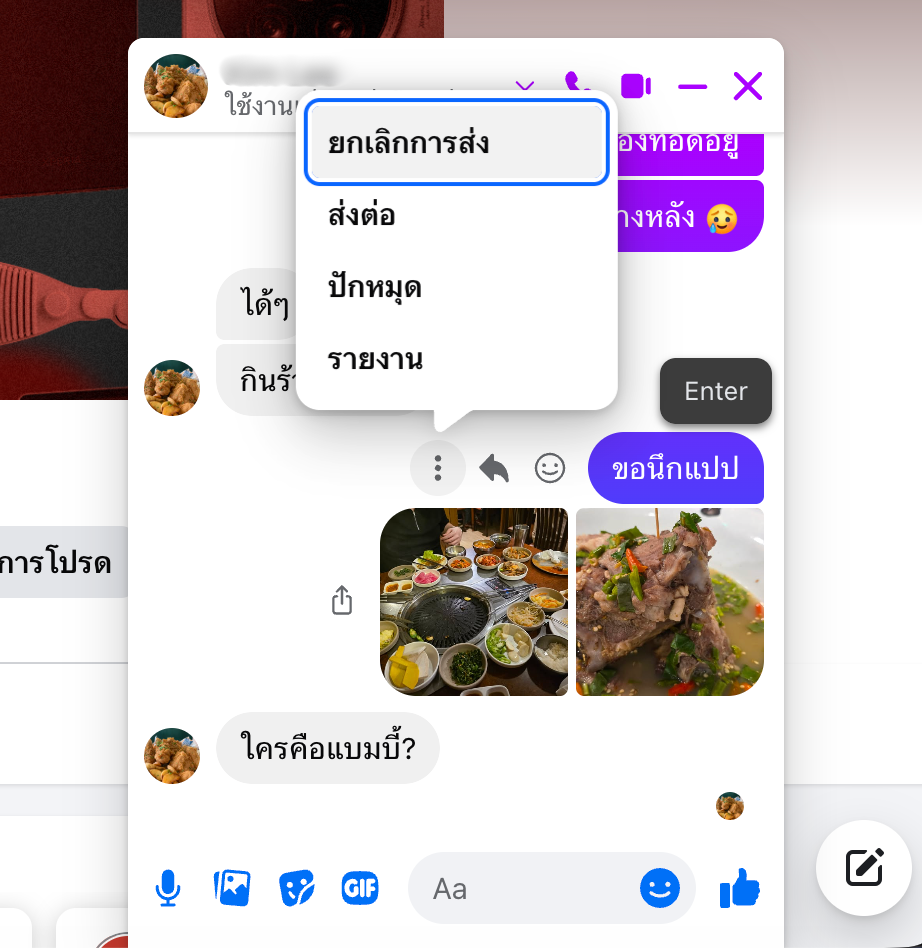This screenshot has height=948, width=922.
Task: Open the GIF picker
Action: [360, 888]
